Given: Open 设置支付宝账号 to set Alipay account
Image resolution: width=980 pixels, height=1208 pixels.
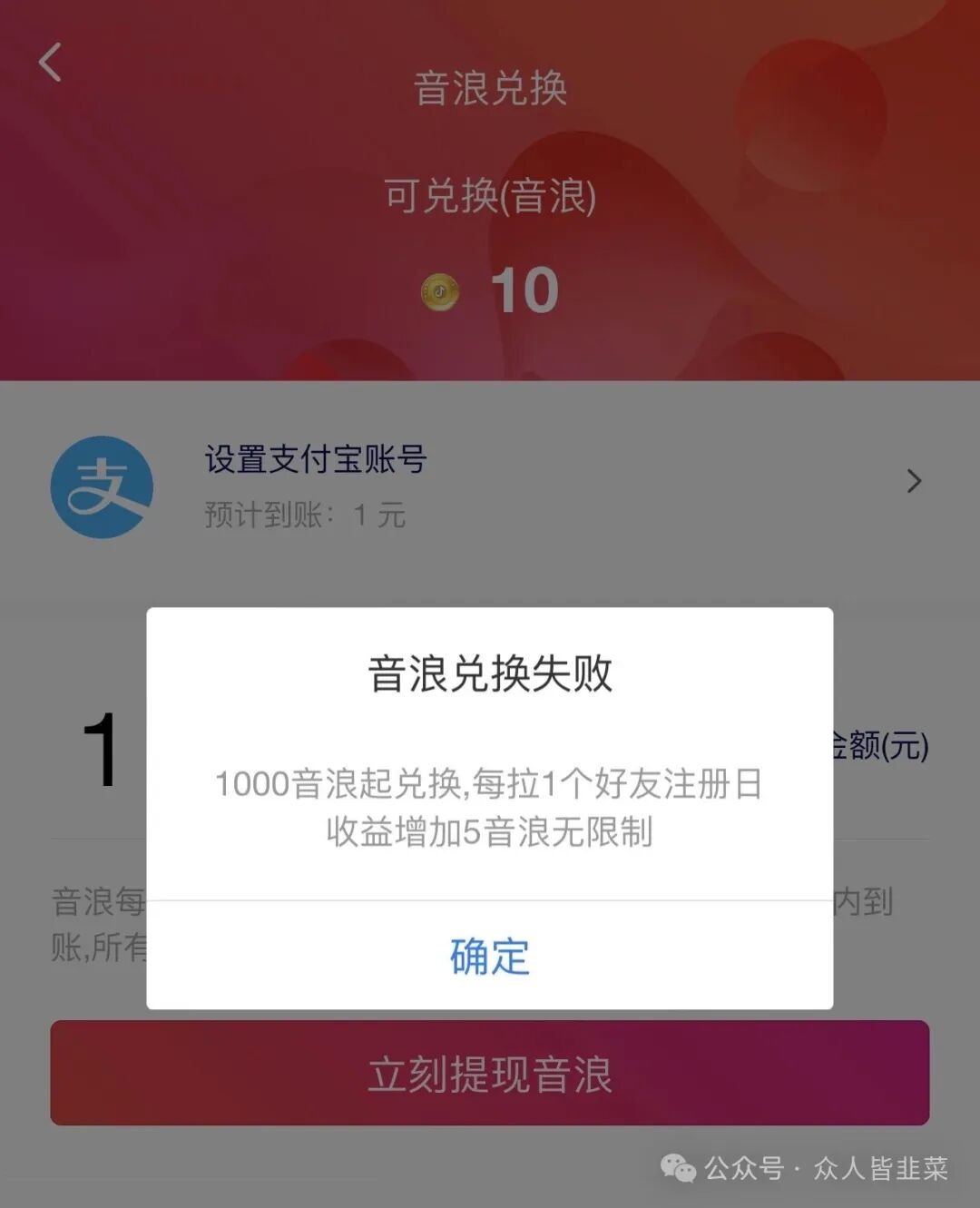Looking at the screenshot, I should tap(316, 459).
